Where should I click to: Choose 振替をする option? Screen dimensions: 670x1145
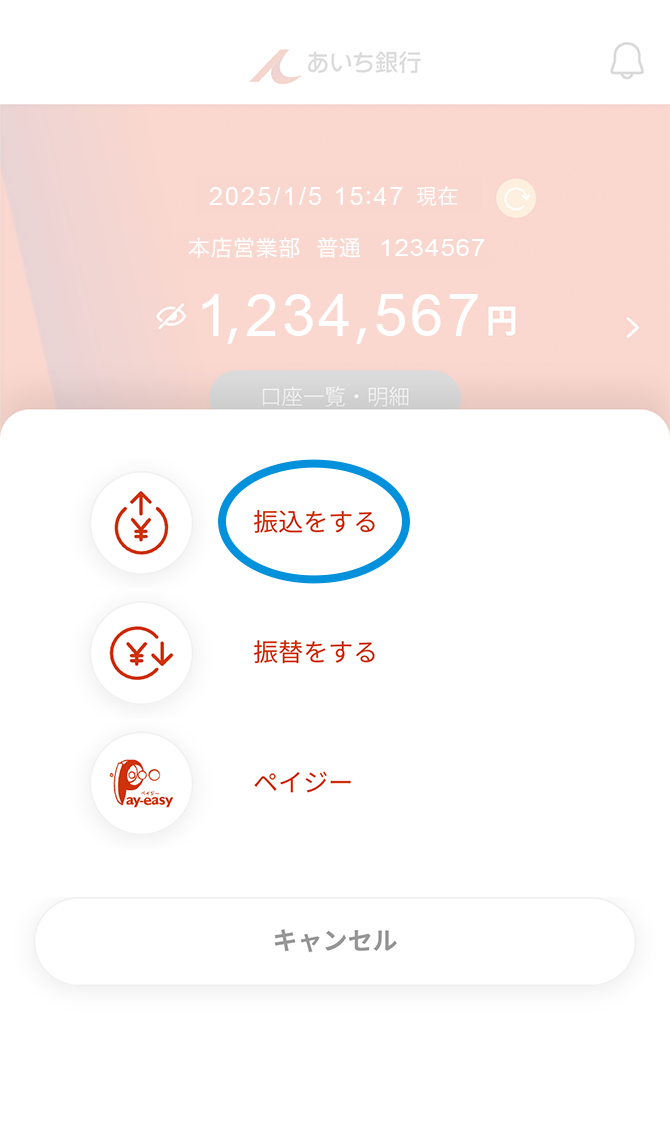pos(315,652)
